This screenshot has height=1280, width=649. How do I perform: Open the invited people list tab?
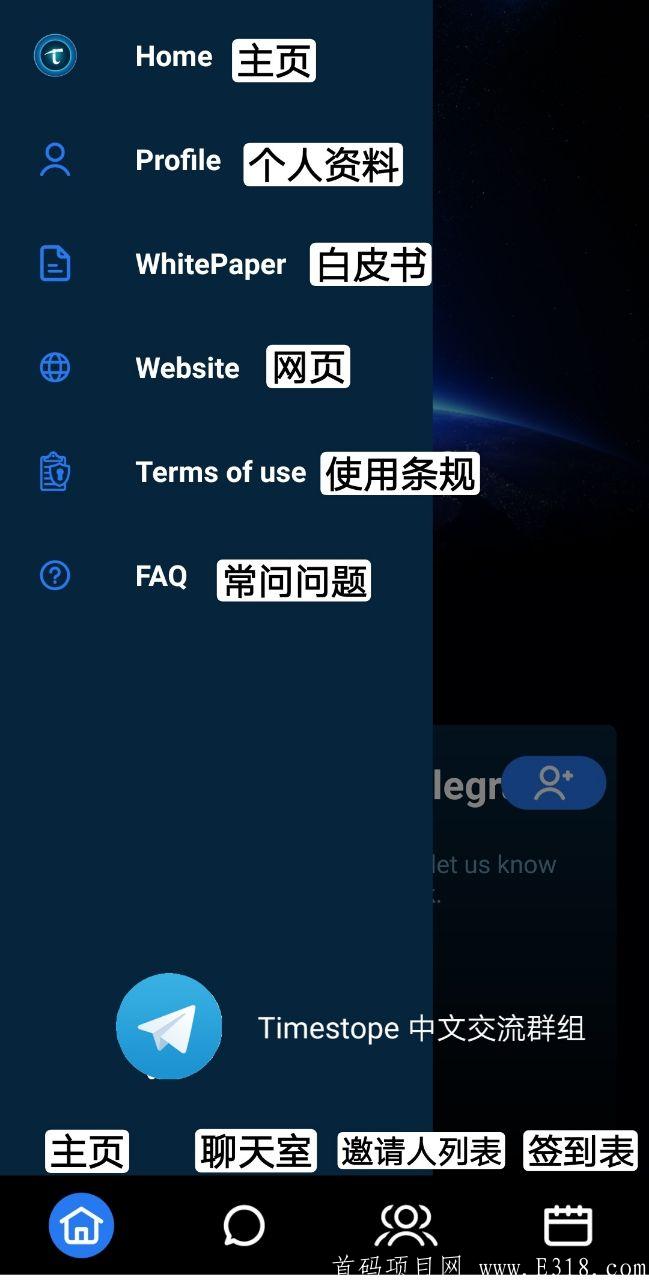pyautogui.click(x=405, y=1225)
